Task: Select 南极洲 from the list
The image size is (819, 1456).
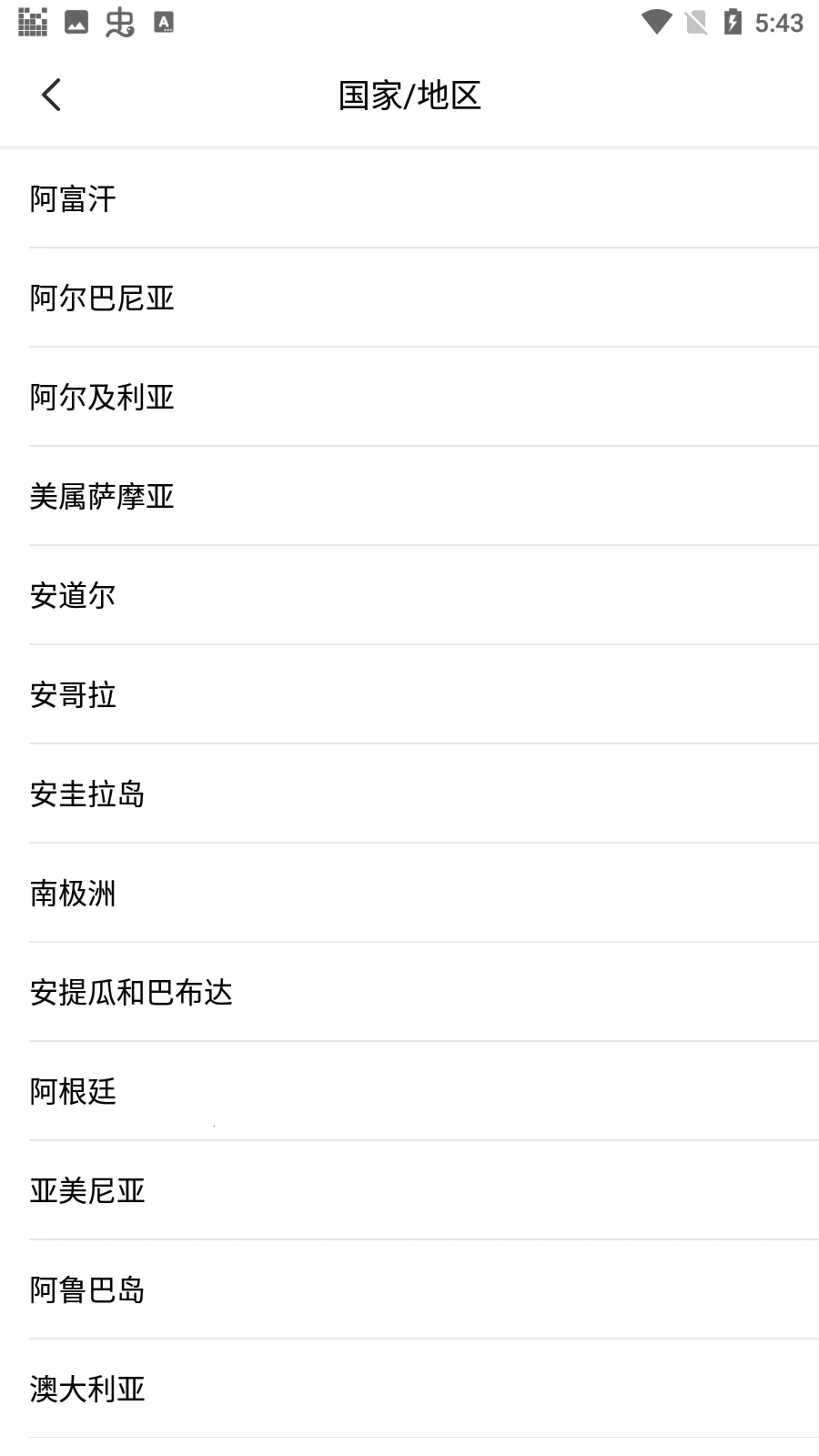Action: pyautogui.click(x=73, y=893)
